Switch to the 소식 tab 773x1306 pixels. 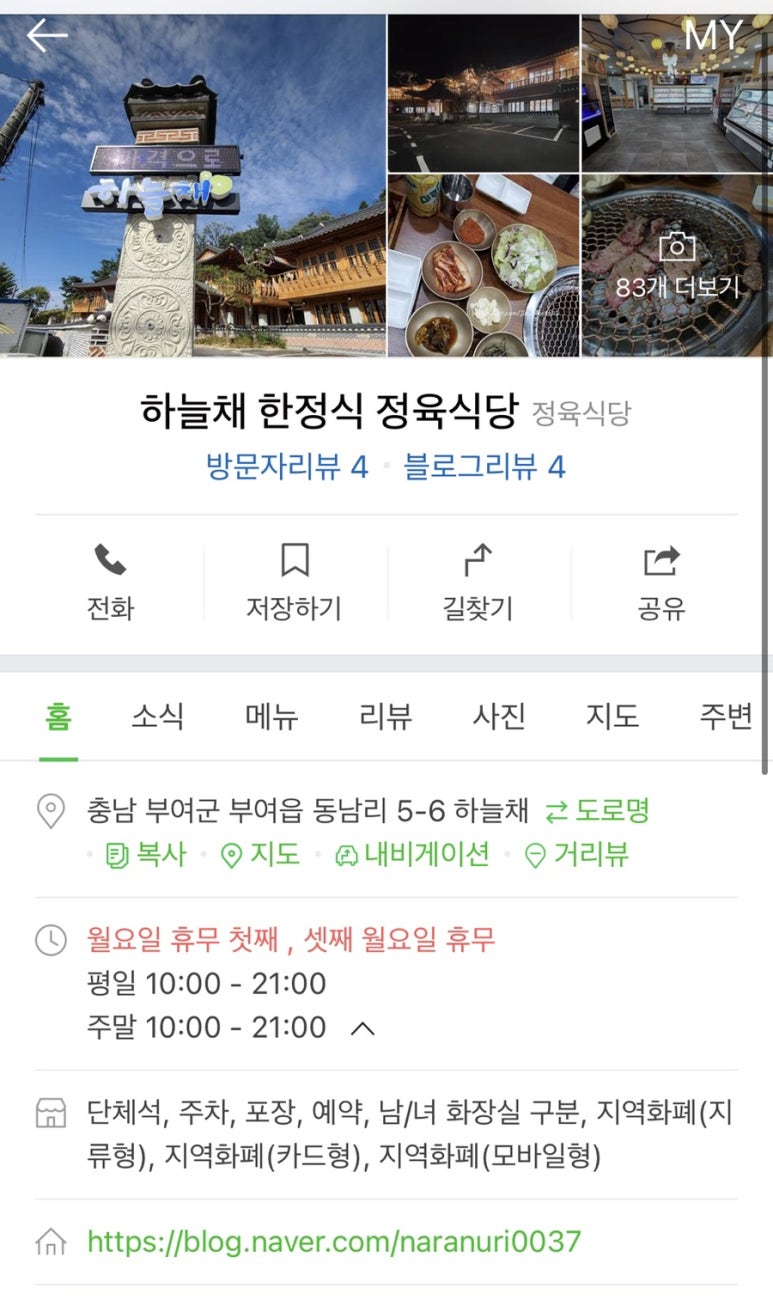click(158, 716)
